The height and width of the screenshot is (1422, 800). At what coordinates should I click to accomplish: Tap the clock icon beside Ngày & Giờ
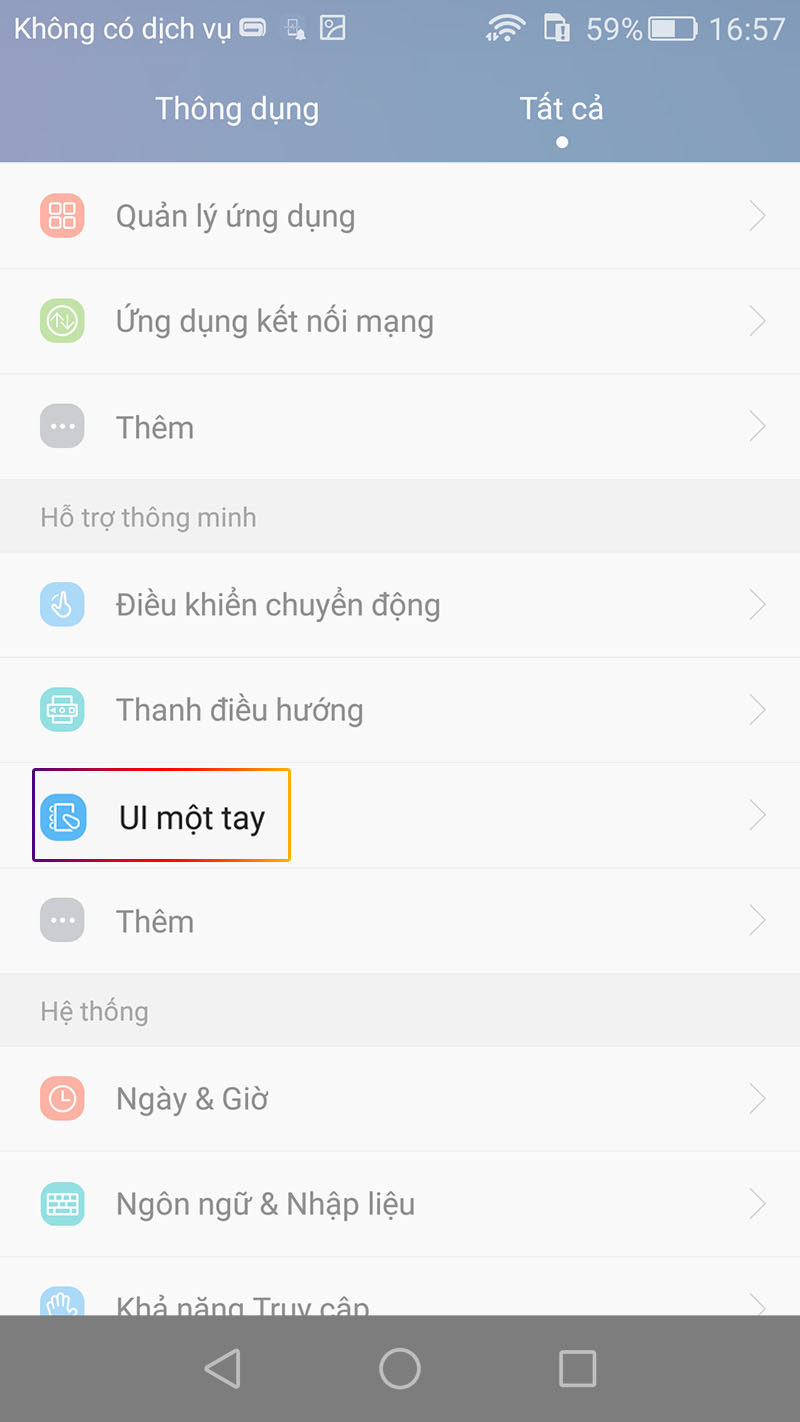62,1098
